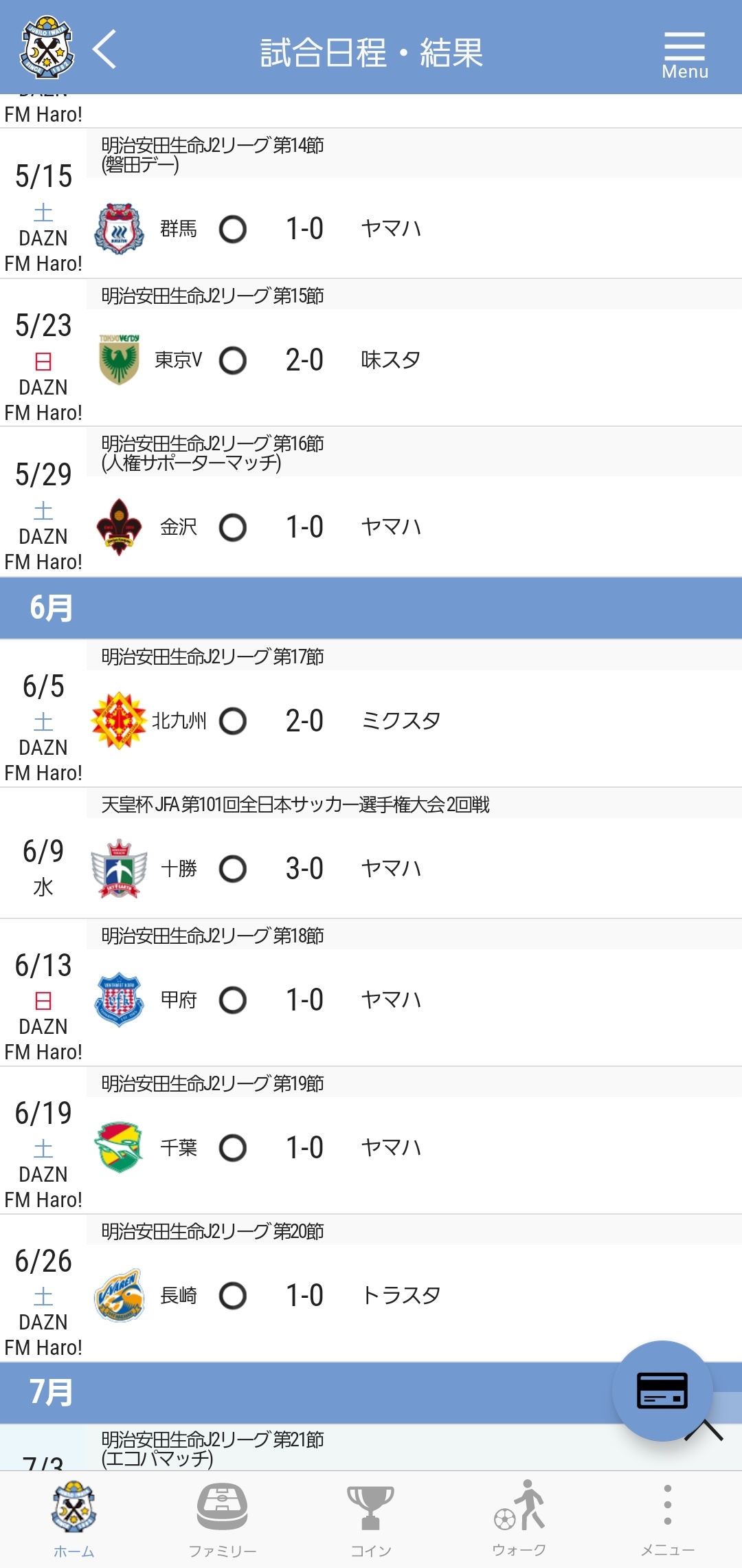View the 6/9 Emperor's Cup match against 十勝
Image resolution: width=742 pixels, height=1568 pixels.
(371, 853)
